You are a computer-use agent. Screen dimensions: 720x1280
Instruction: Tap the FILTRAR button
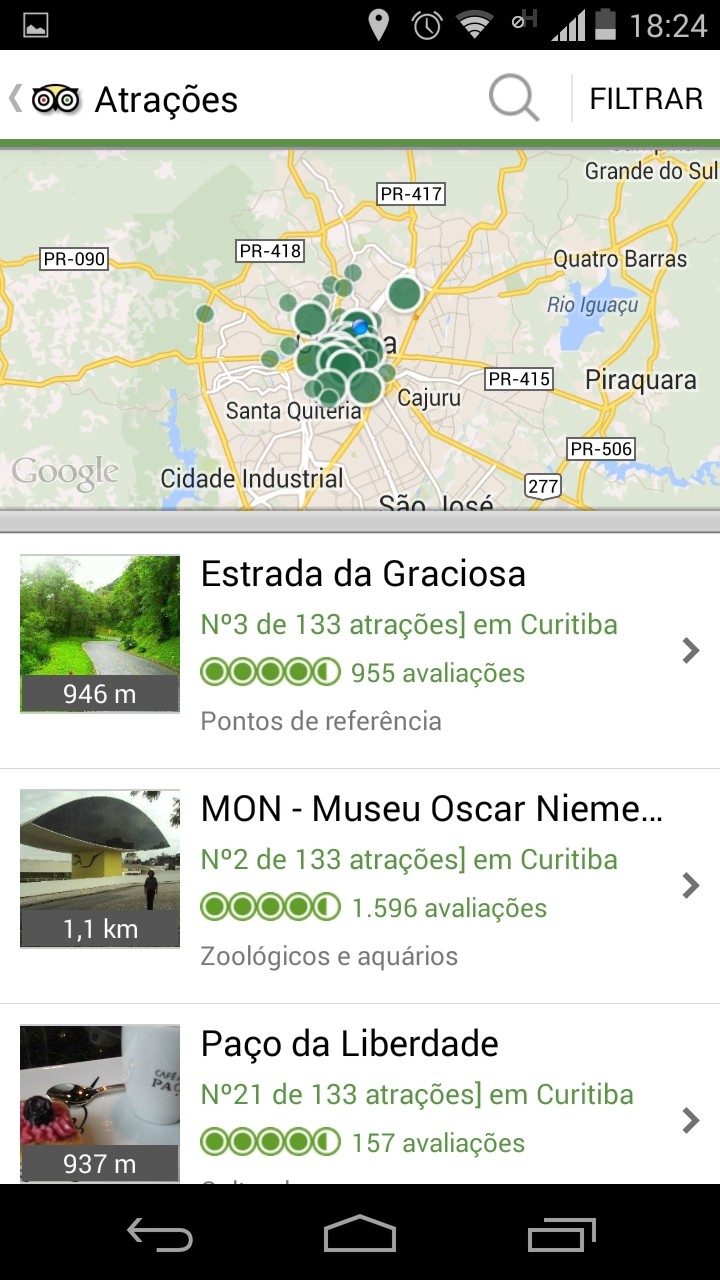pyautogui.click(x=646, y=99)
